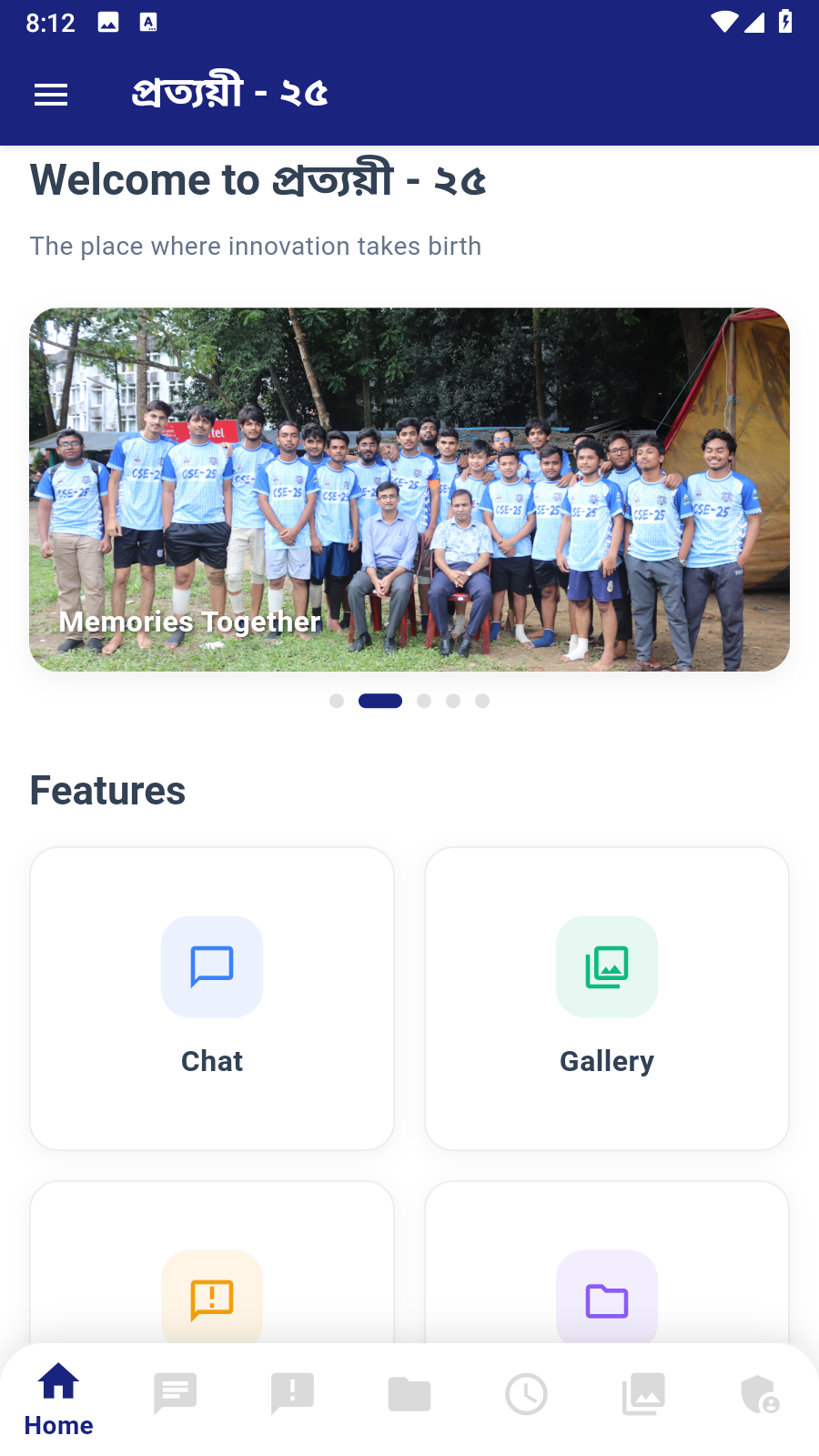Image resolution: width=819 pixels, height=1456 pixels.
Task: Tap the announcements icon in bottom navigation bar
Action: 292,1392
